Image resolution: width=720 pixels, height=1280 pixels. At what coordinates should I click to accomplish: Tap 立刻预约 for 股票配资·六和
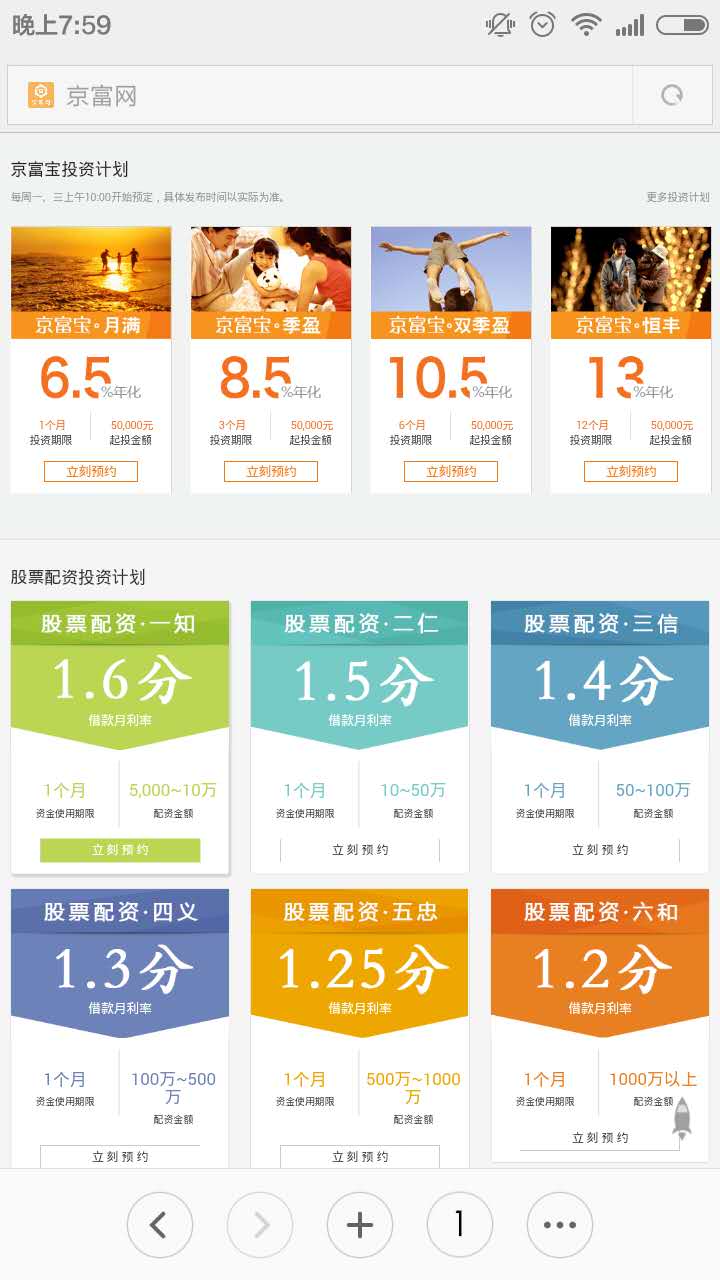[600, 1138]
